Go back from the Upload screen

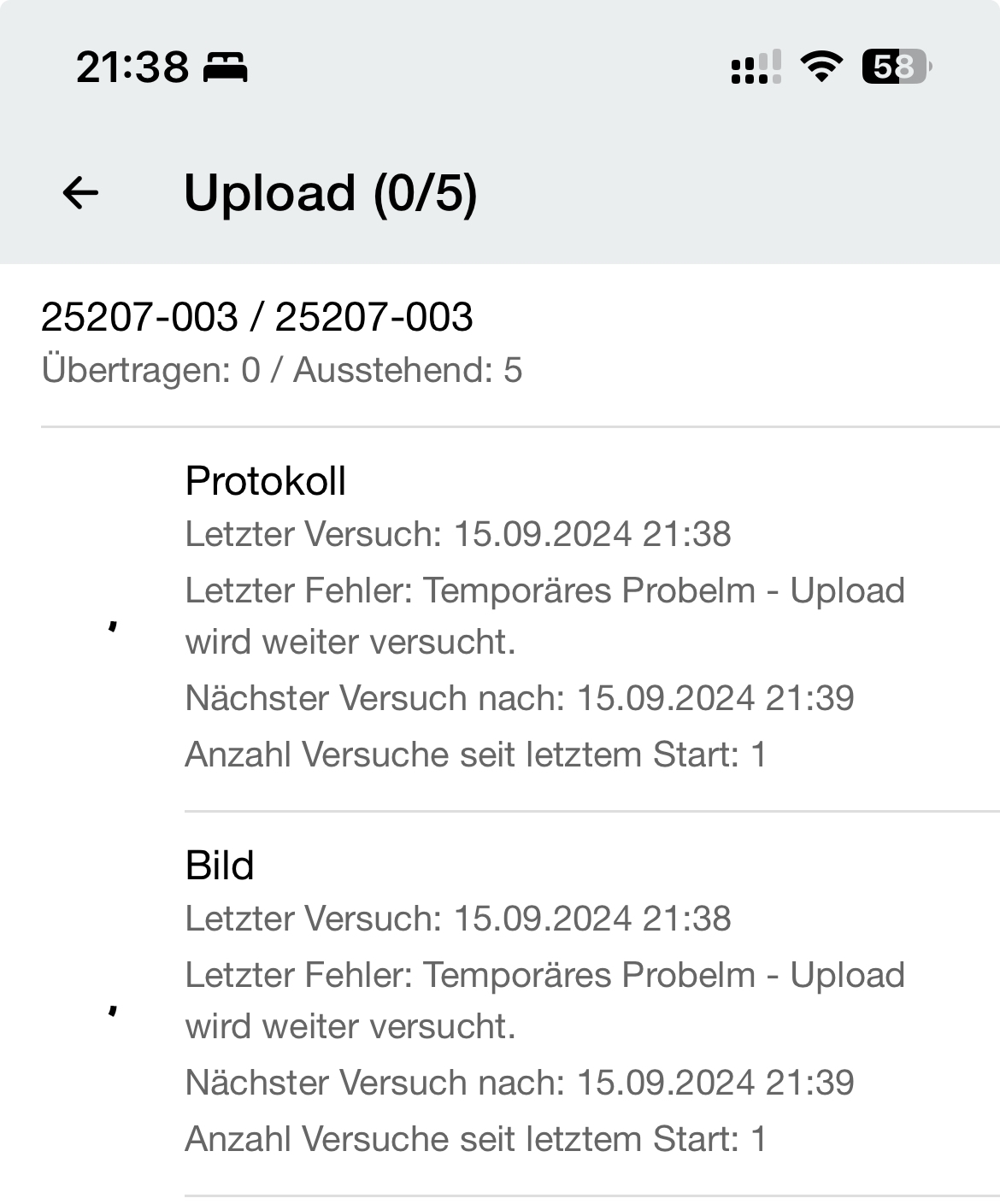tap(81, 193)
